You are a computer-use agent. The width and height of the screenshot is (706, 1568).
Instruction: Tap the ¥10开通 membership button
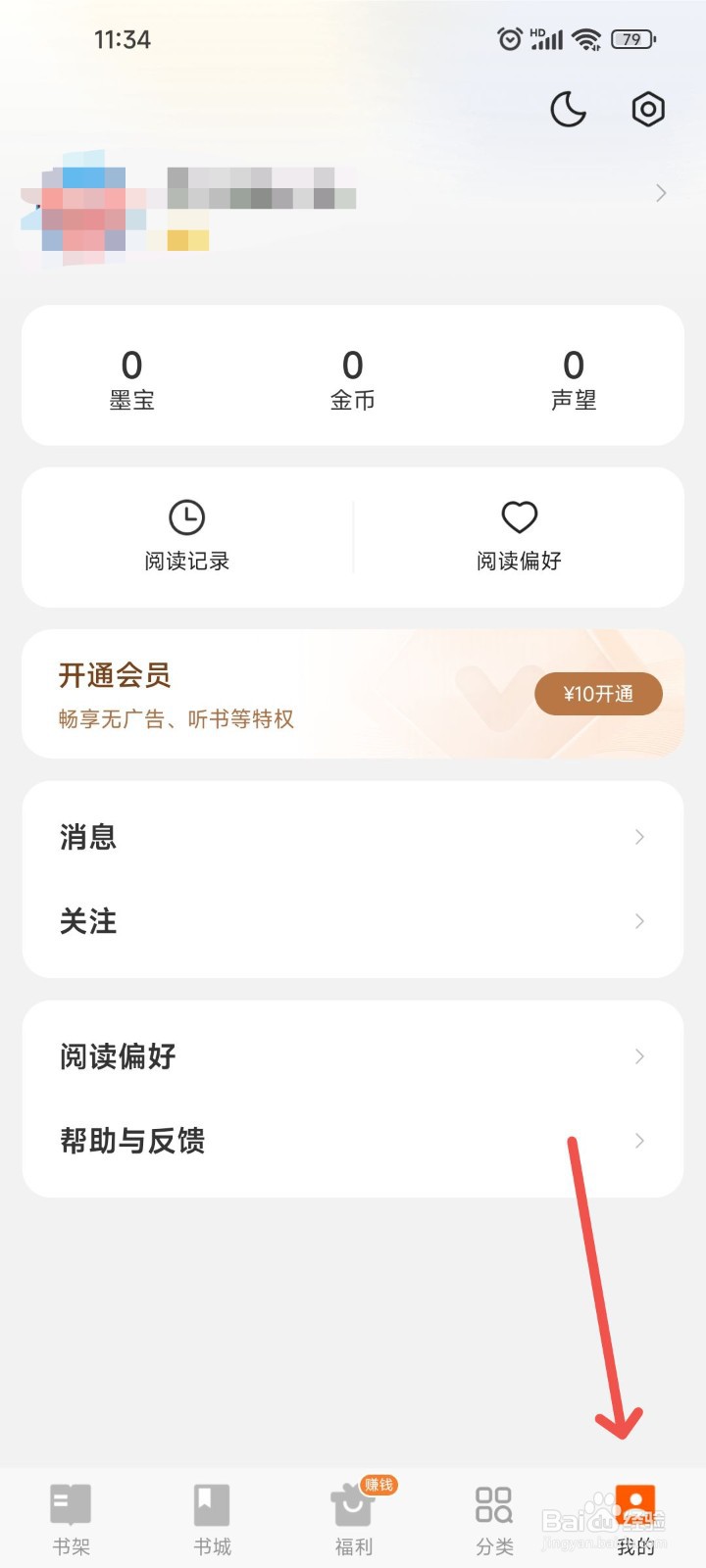(598, 693)
